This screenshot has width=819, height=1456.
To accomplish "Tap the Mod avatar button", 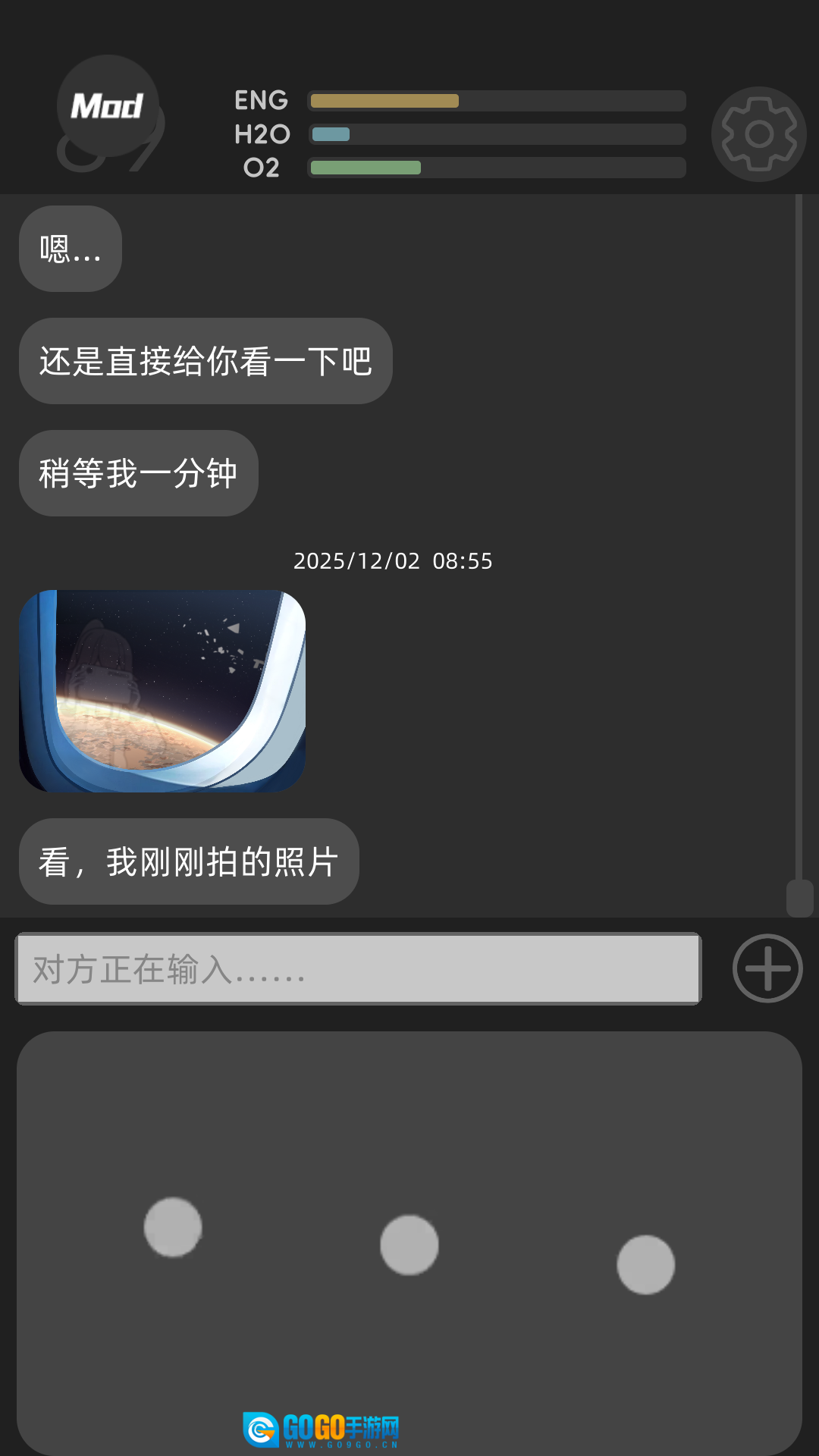I will pos(108,106).
